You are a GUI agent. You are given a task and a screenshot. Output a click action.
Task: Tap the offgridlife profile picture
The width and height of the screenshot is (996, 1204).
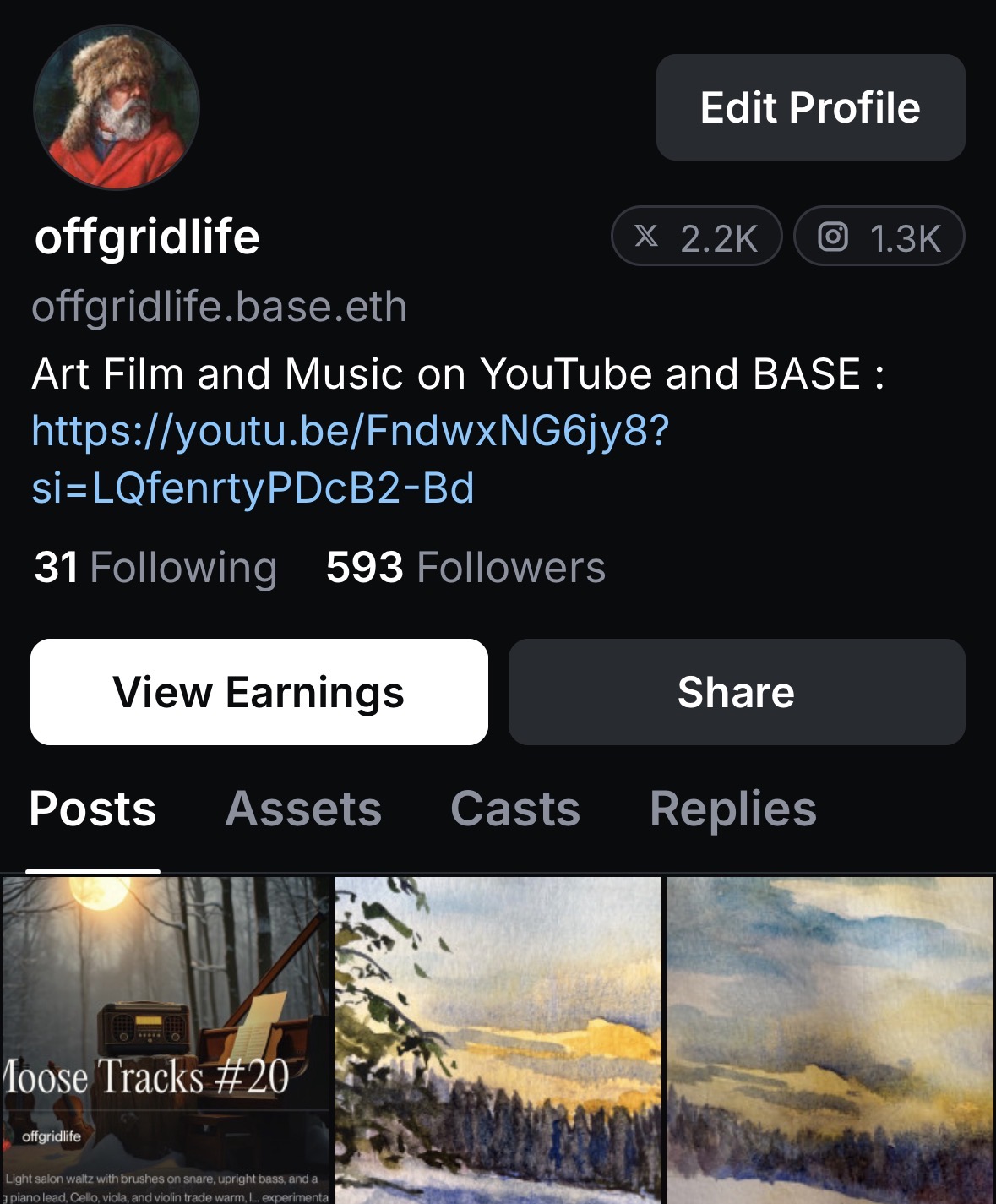tap(117, 106)
